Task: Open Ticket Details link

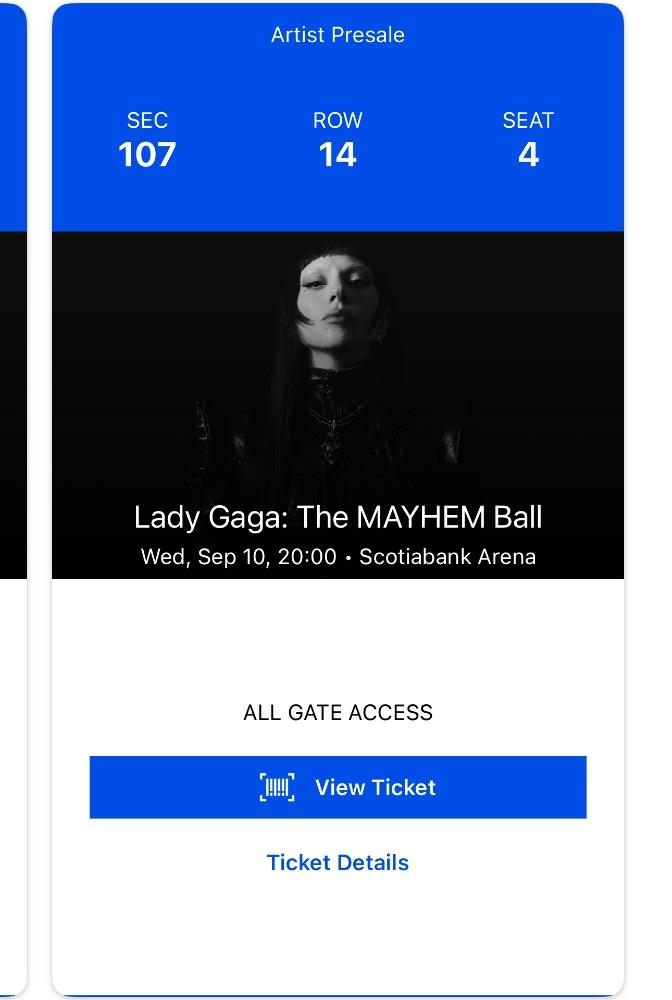Action: pyautogui.click(x=338, y=862)
